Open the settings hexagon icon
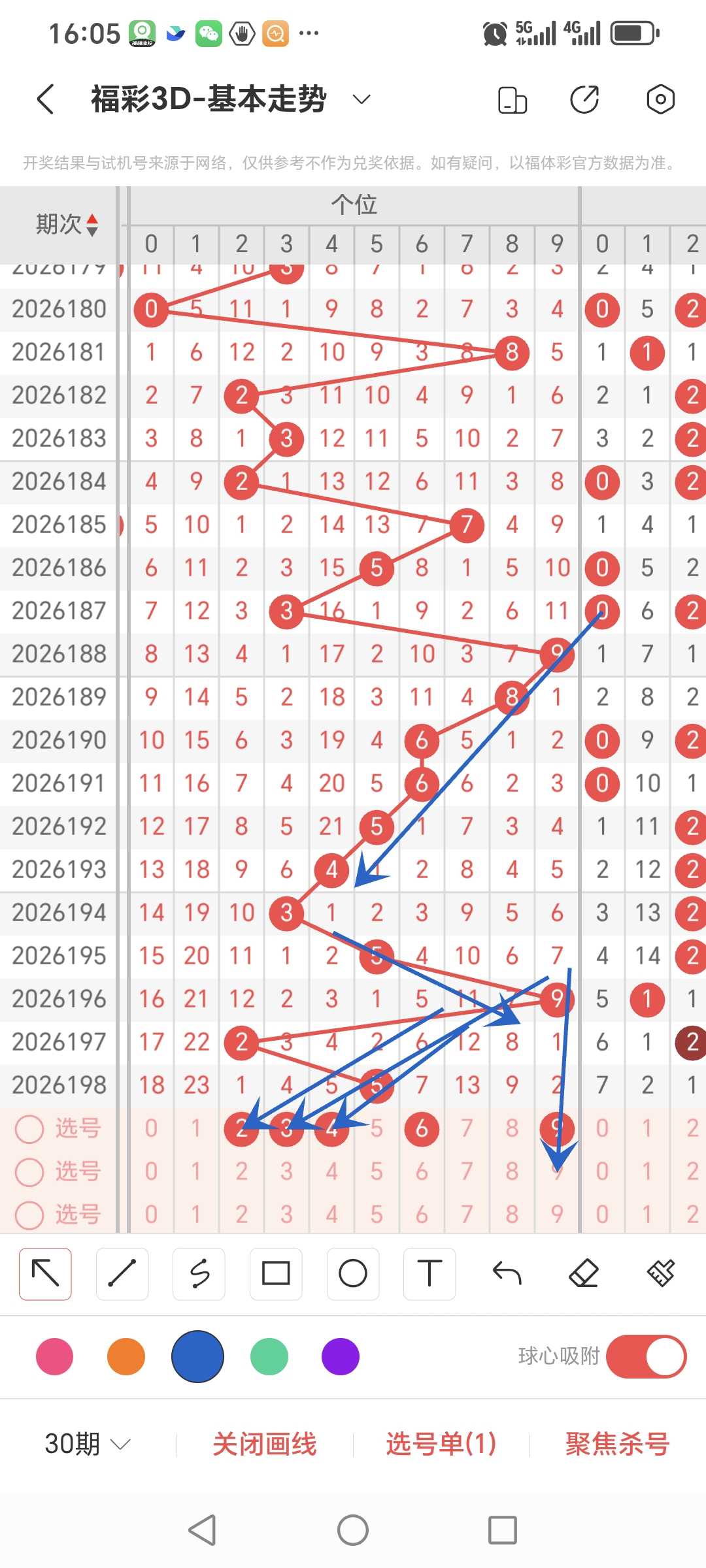This screenshot has height=1568, width=706. click(x=660, y=99)
